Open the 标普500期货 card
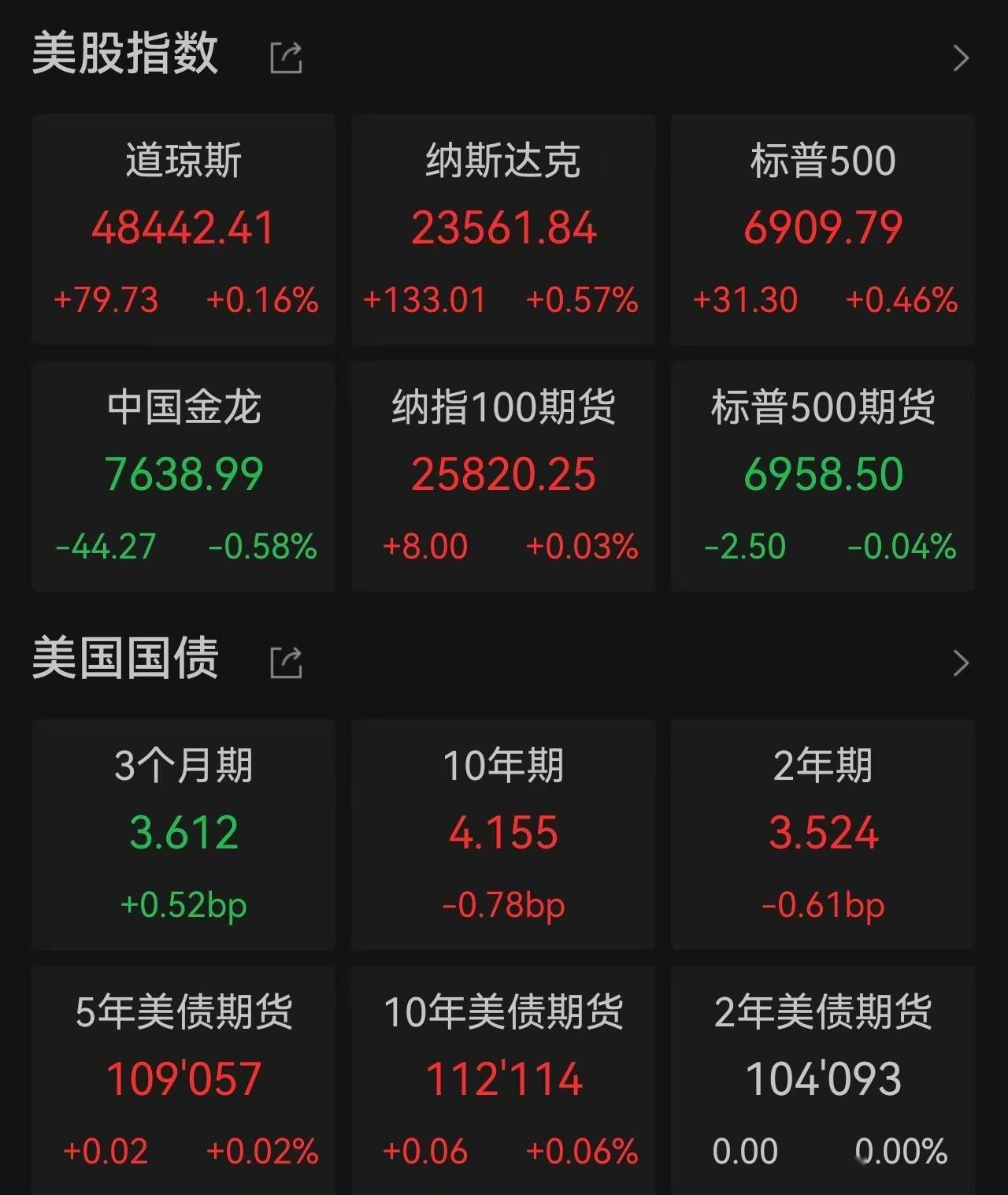This screenshot has height=1195, width=1008. [x=822, y=473]
